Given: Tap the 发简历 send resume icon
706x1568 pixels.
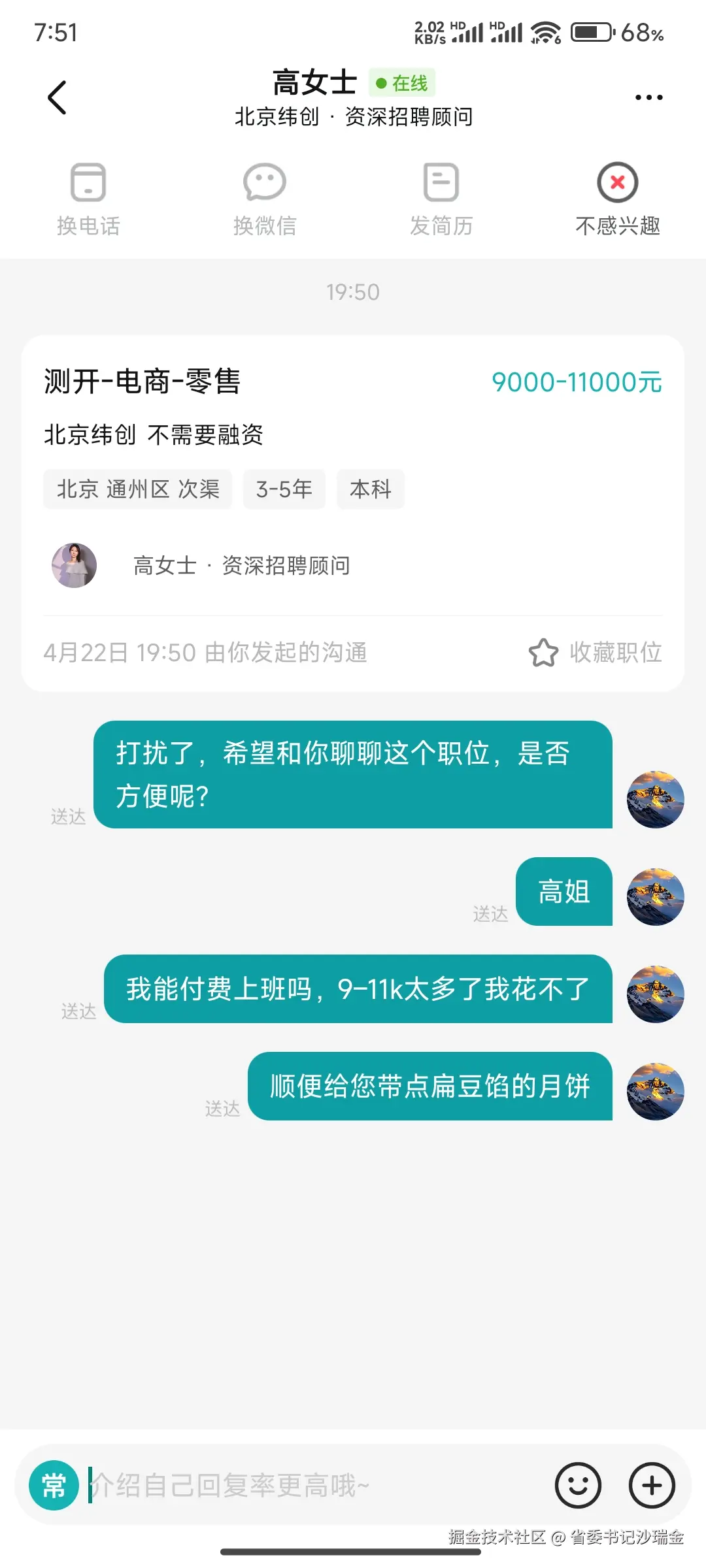Looking at the screenshot, I should (441, 196).
